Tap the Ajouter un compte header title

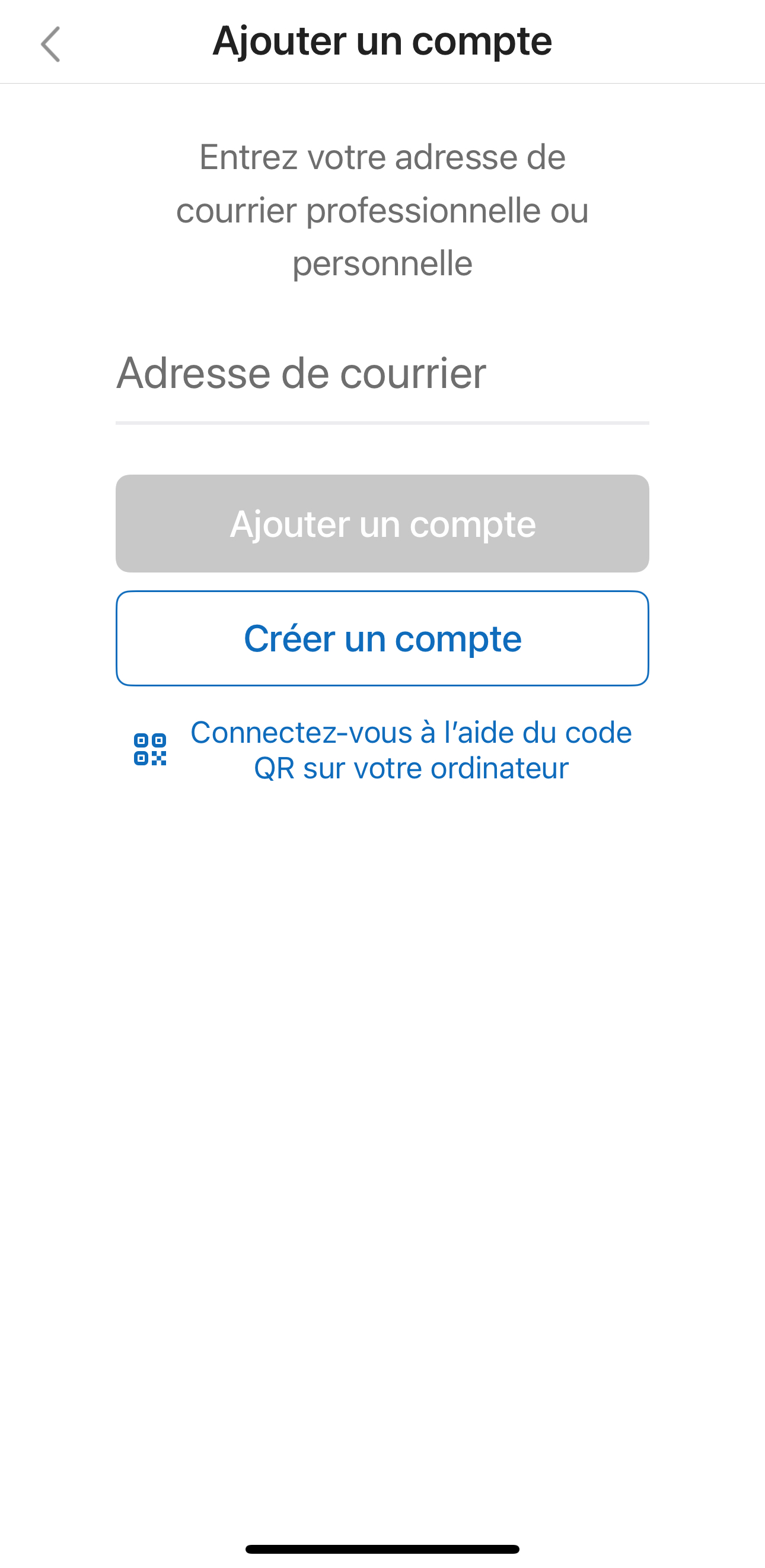pyautogui.click(x=382, y=40)
